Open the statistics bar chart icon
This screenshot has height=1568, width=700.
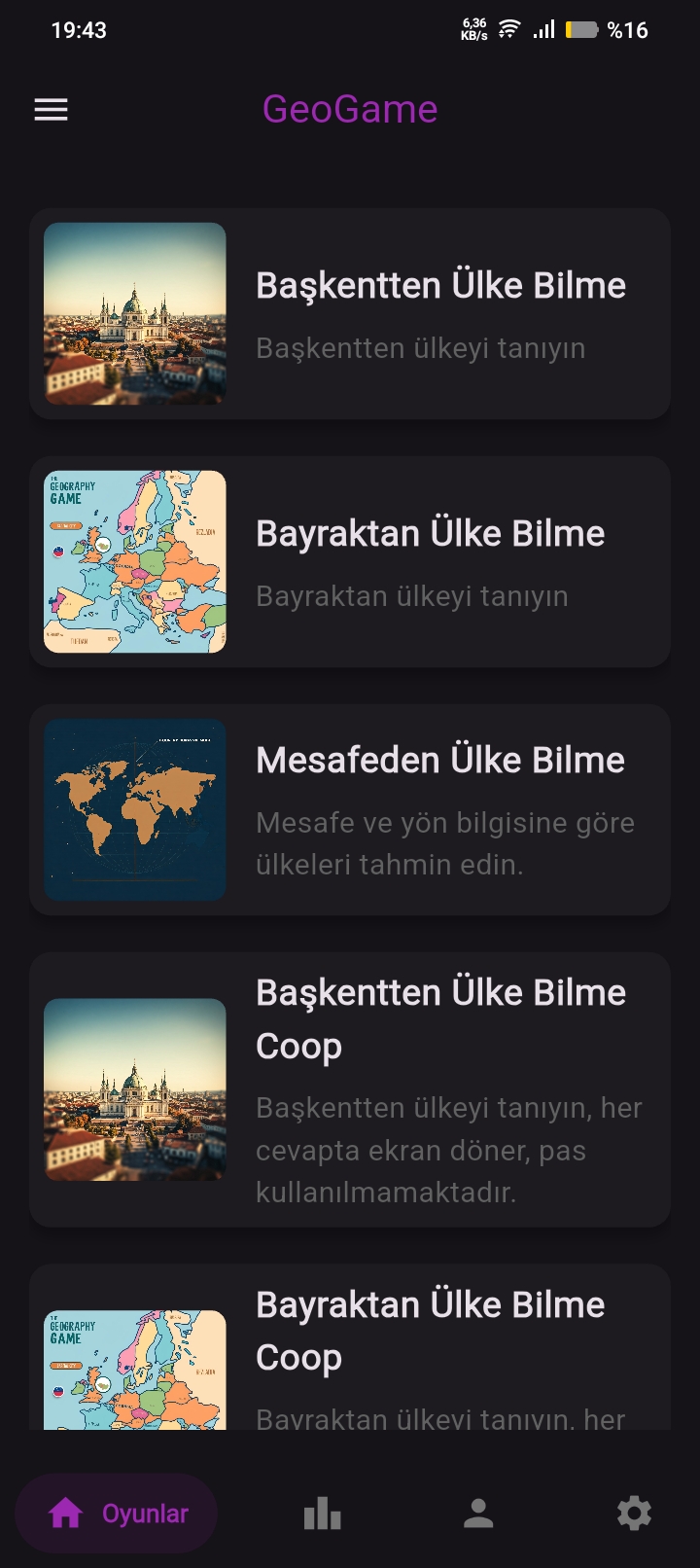pos(321,1514)
